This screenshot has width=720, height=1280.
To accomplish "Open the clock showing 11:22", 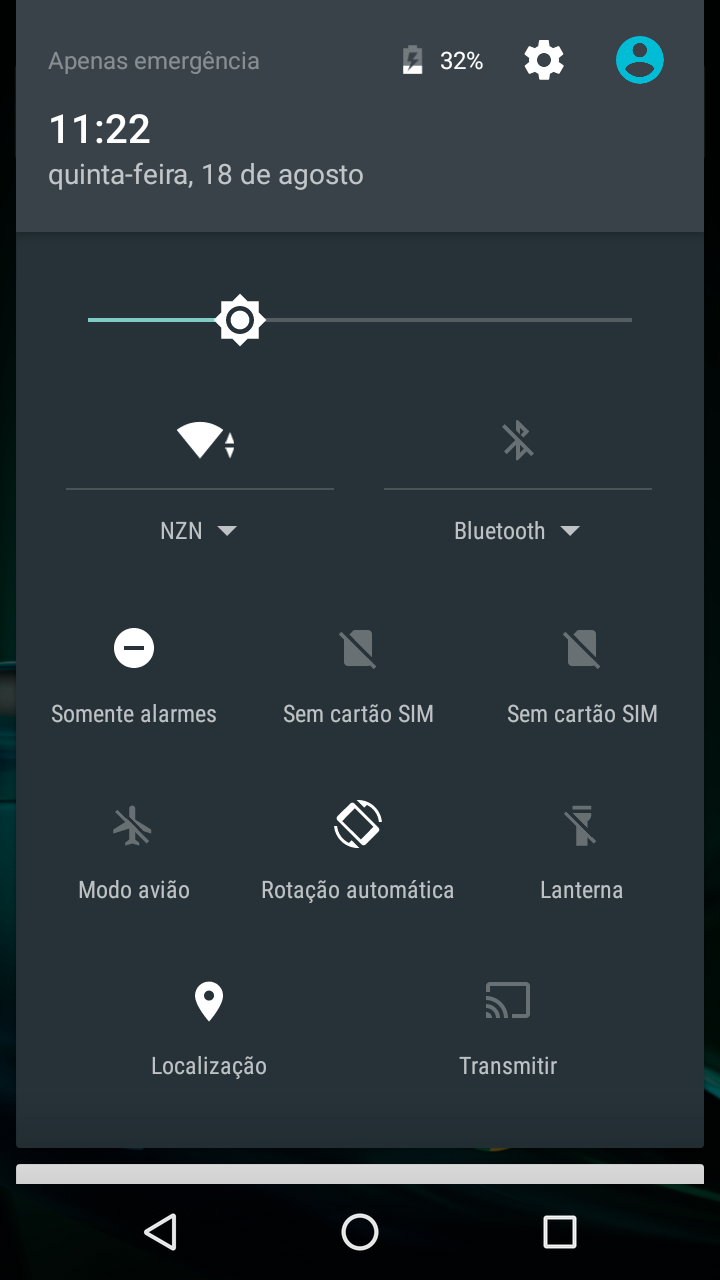I will (99, 129).
